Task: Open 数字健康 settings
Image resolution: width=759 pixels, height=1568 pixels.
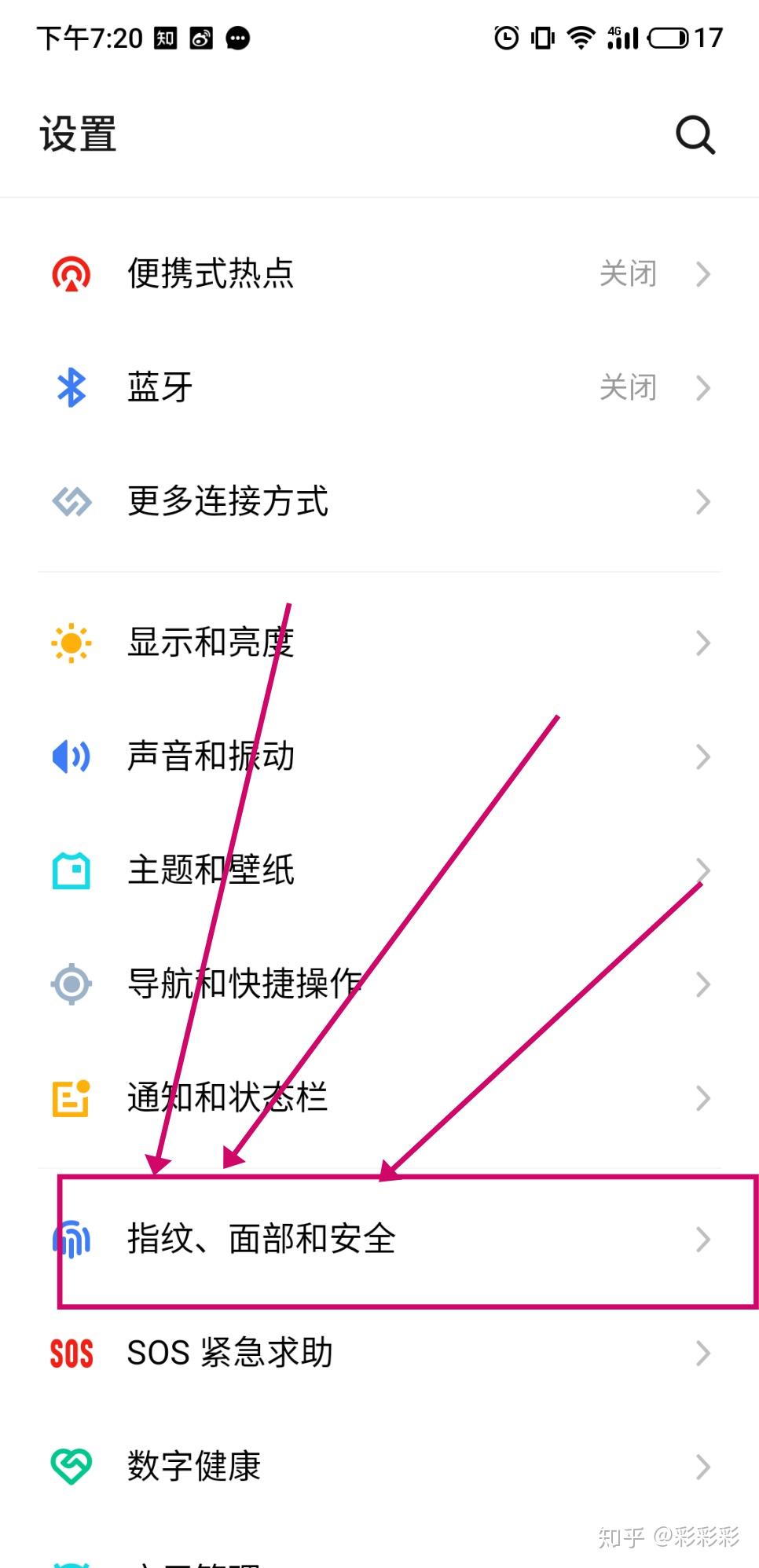Action: click(379, 1466)
